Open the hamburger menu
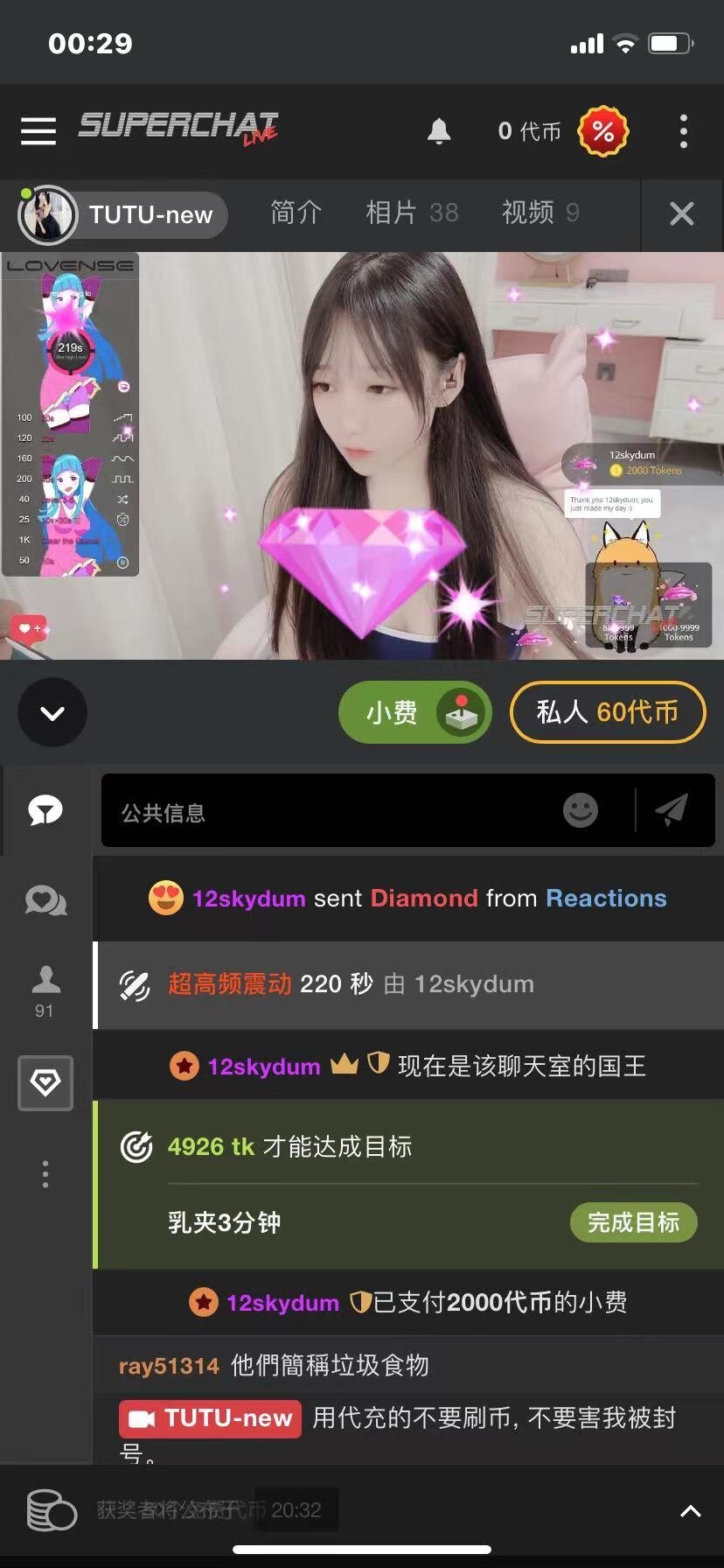This screenshot has width=724, height=1568. 38,131
